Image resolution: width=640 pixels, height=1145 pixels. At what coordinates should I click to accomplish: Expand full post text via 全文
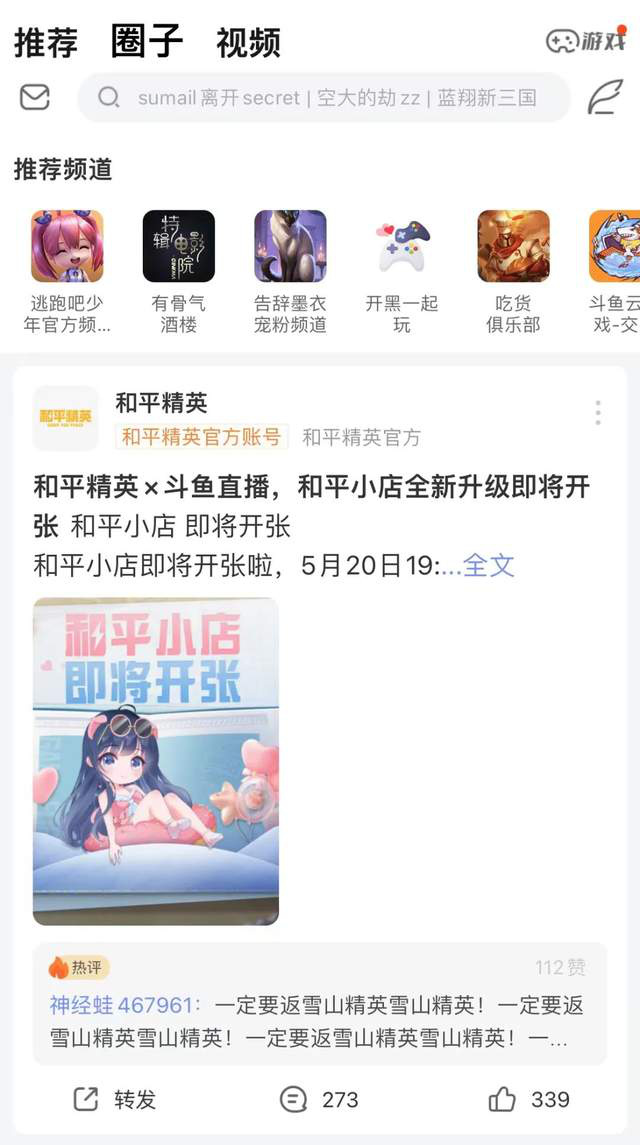tap(489, 565)
